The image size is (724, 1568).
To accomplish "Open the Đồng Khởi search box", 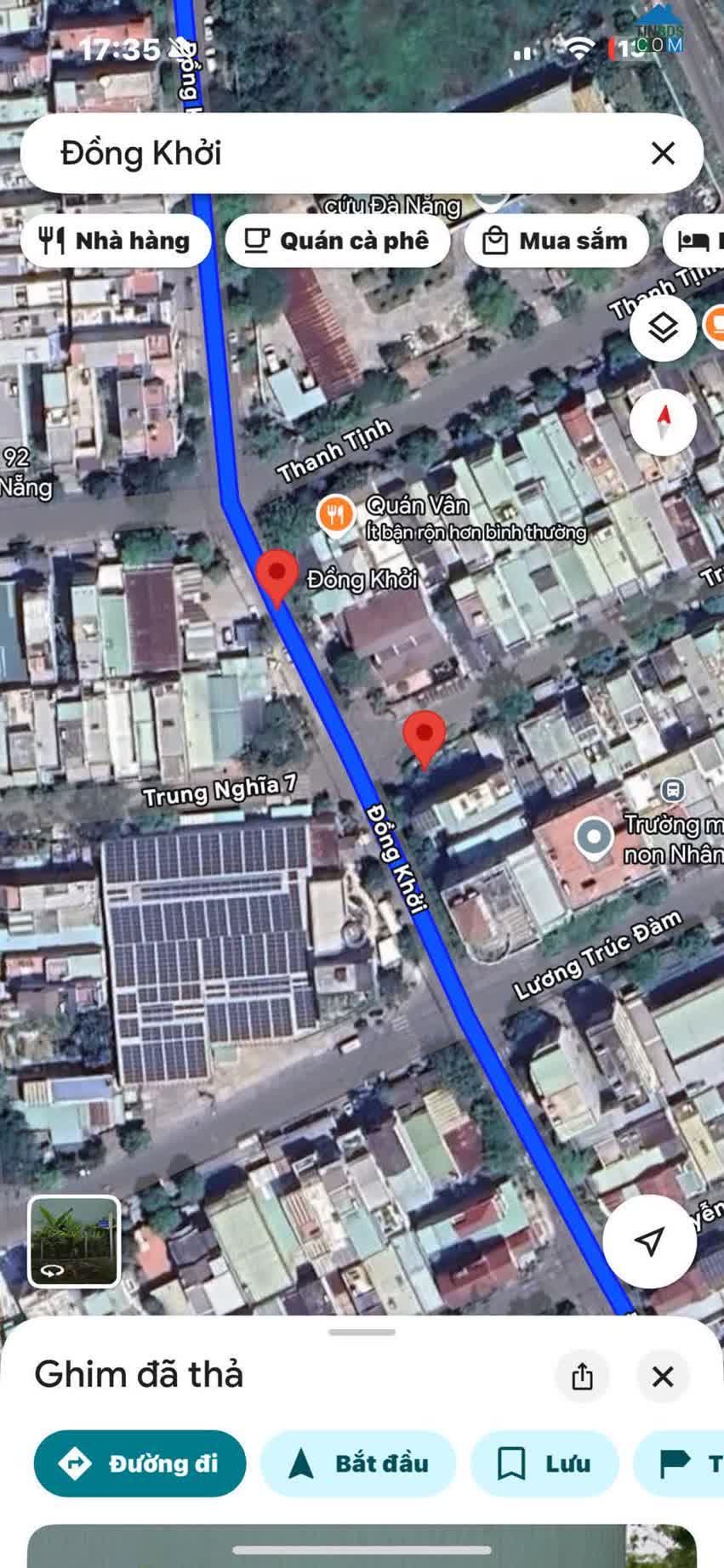I will point(340,154).
